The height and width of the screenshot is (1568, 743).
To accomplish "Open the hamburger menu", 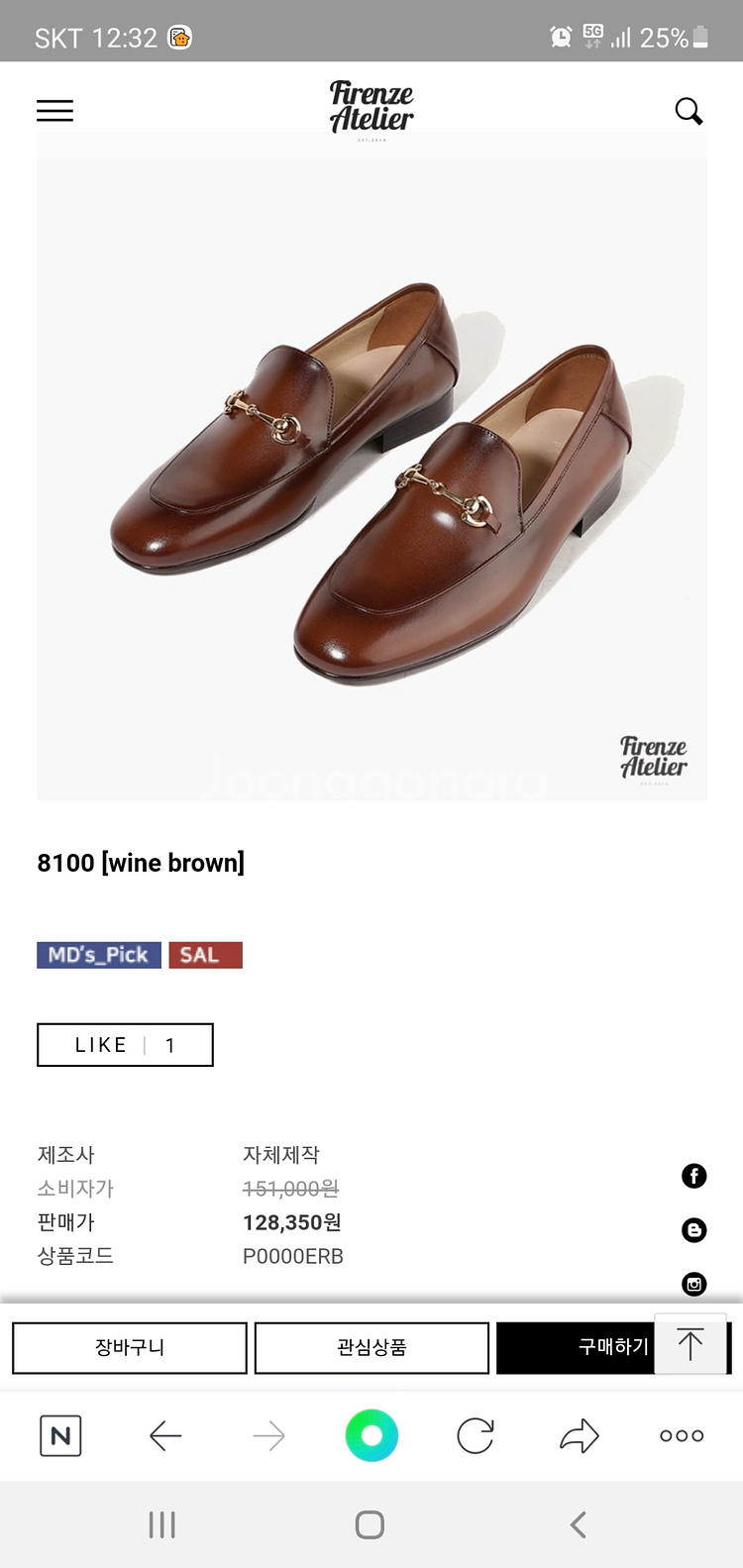I will click(55, 111).
